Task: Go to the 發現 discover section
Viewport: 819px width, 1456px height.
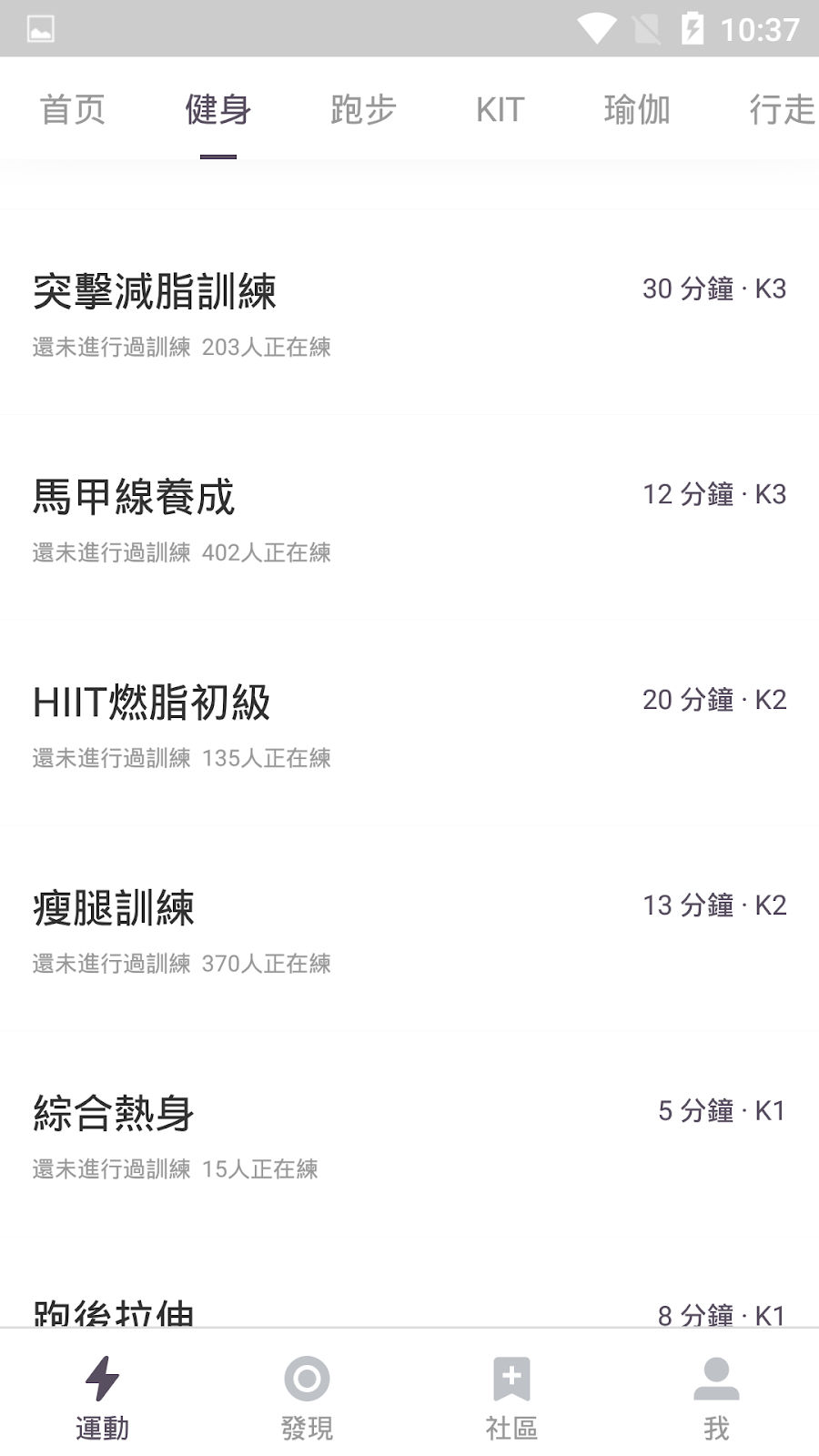Action: tap(307, 1399)
